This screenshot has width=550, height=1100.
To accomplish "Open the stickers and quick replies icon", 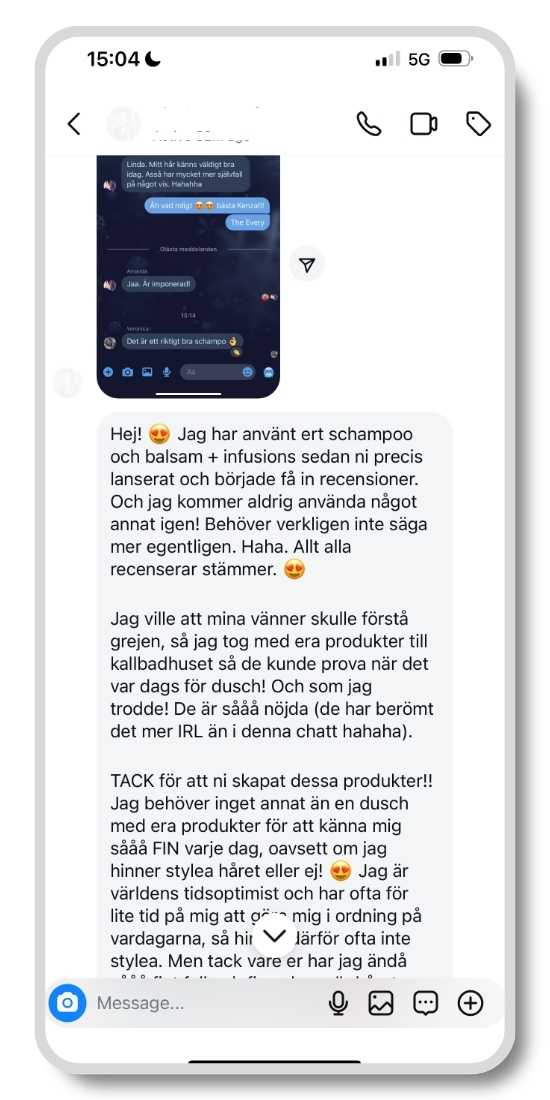I will 426,1003.
